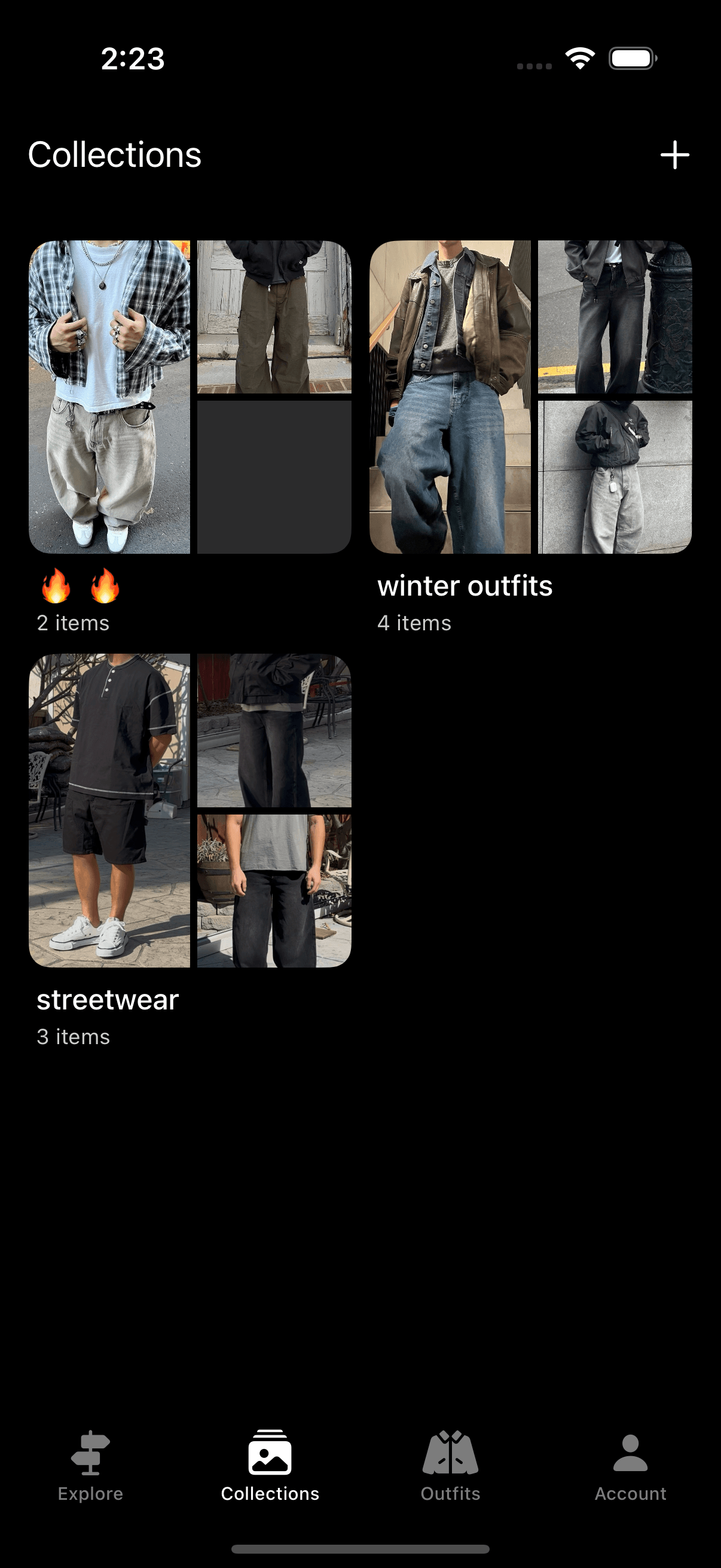Tap the plus icon to create a collection

point(676,154)
